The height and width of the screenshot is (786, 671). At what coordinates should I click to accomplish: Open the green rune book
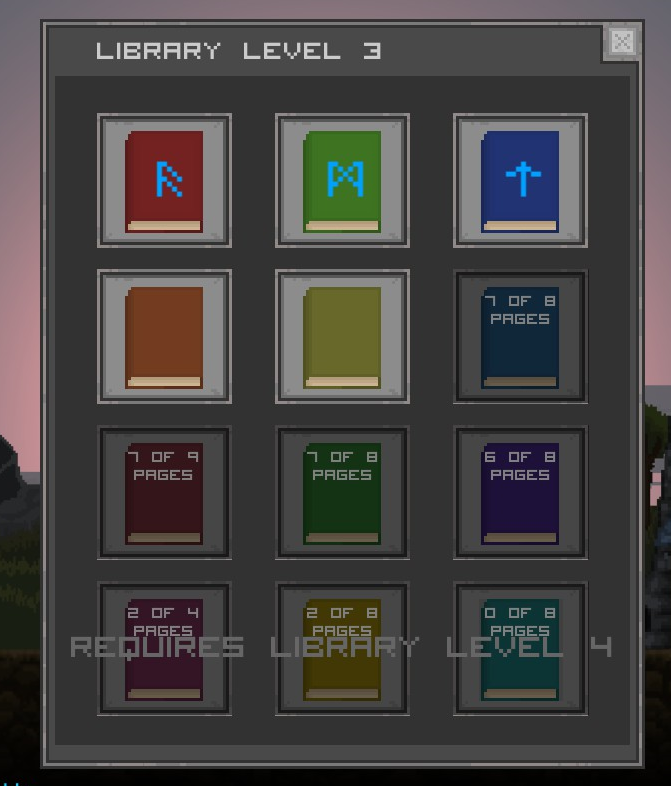[342, 181]
